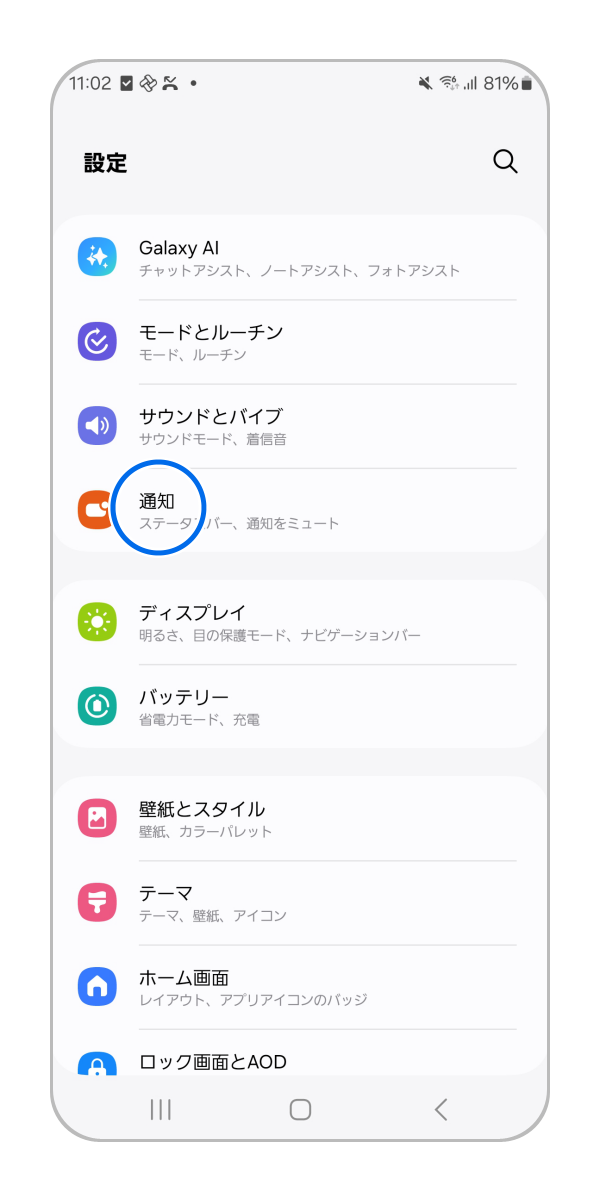Open モードとルーチン settings
This screenshot has width=600, height=1200.
click(x=300, y=342)
